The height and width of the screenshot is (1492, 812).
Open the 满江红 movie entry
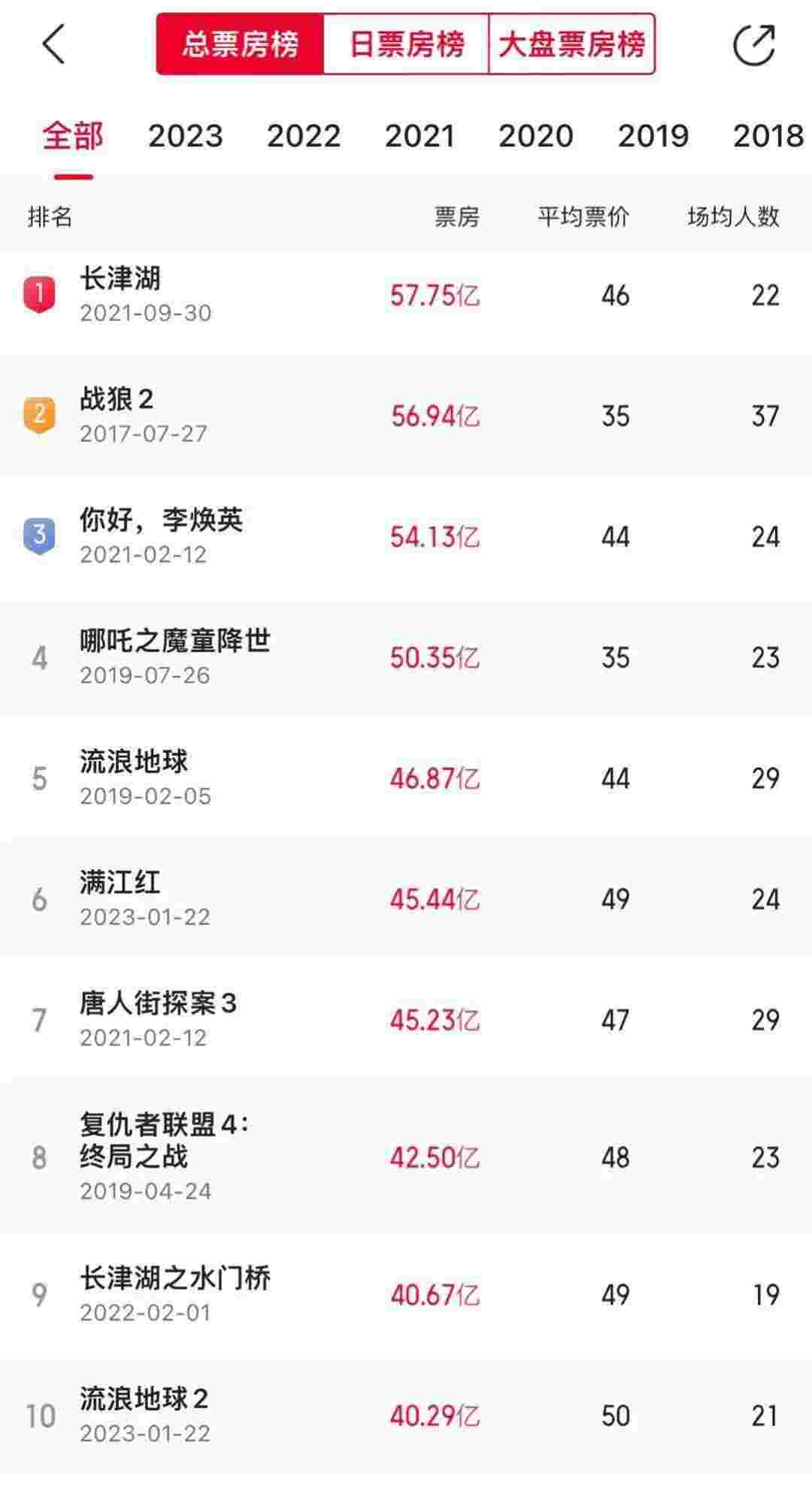click(x=406, y=899)
